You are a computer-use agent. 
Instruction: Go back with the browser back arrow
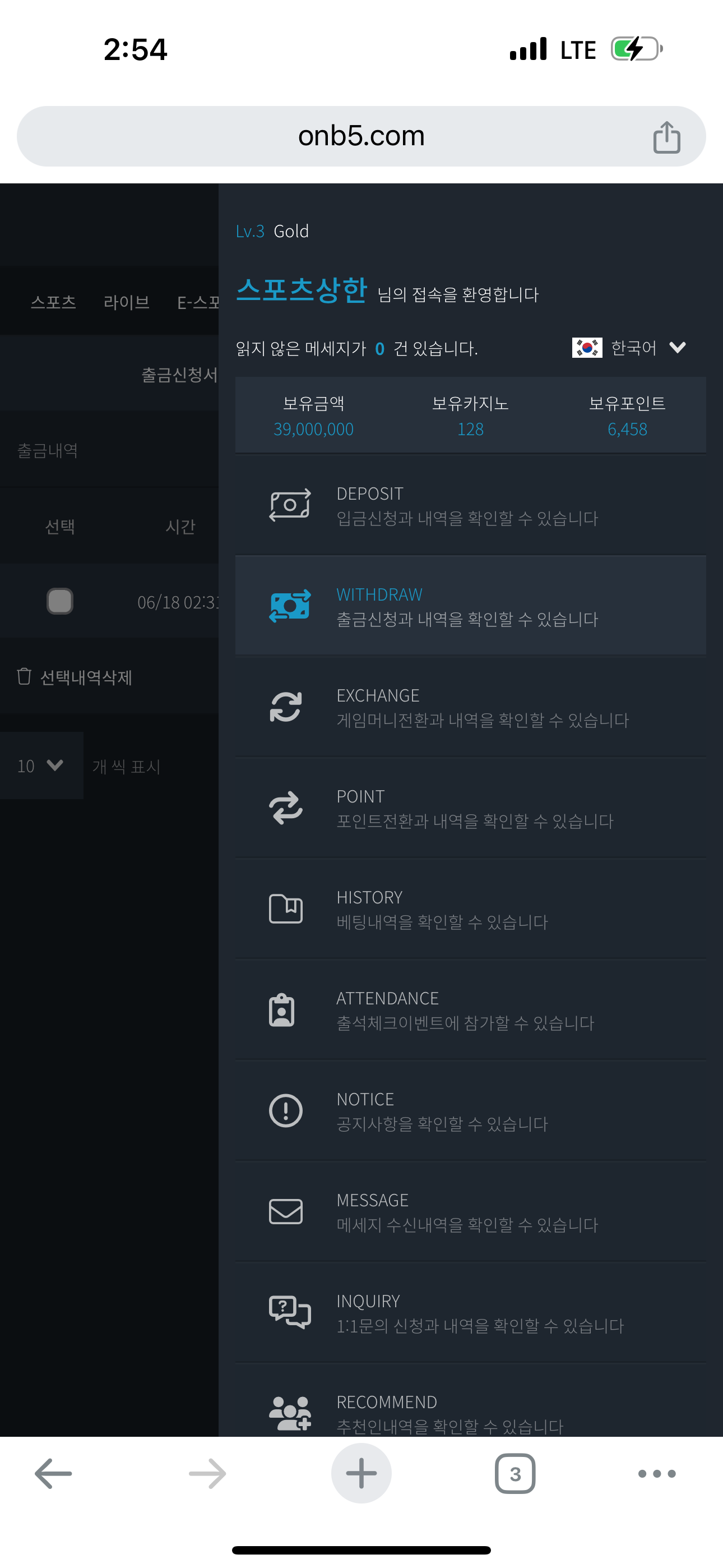54,1474
